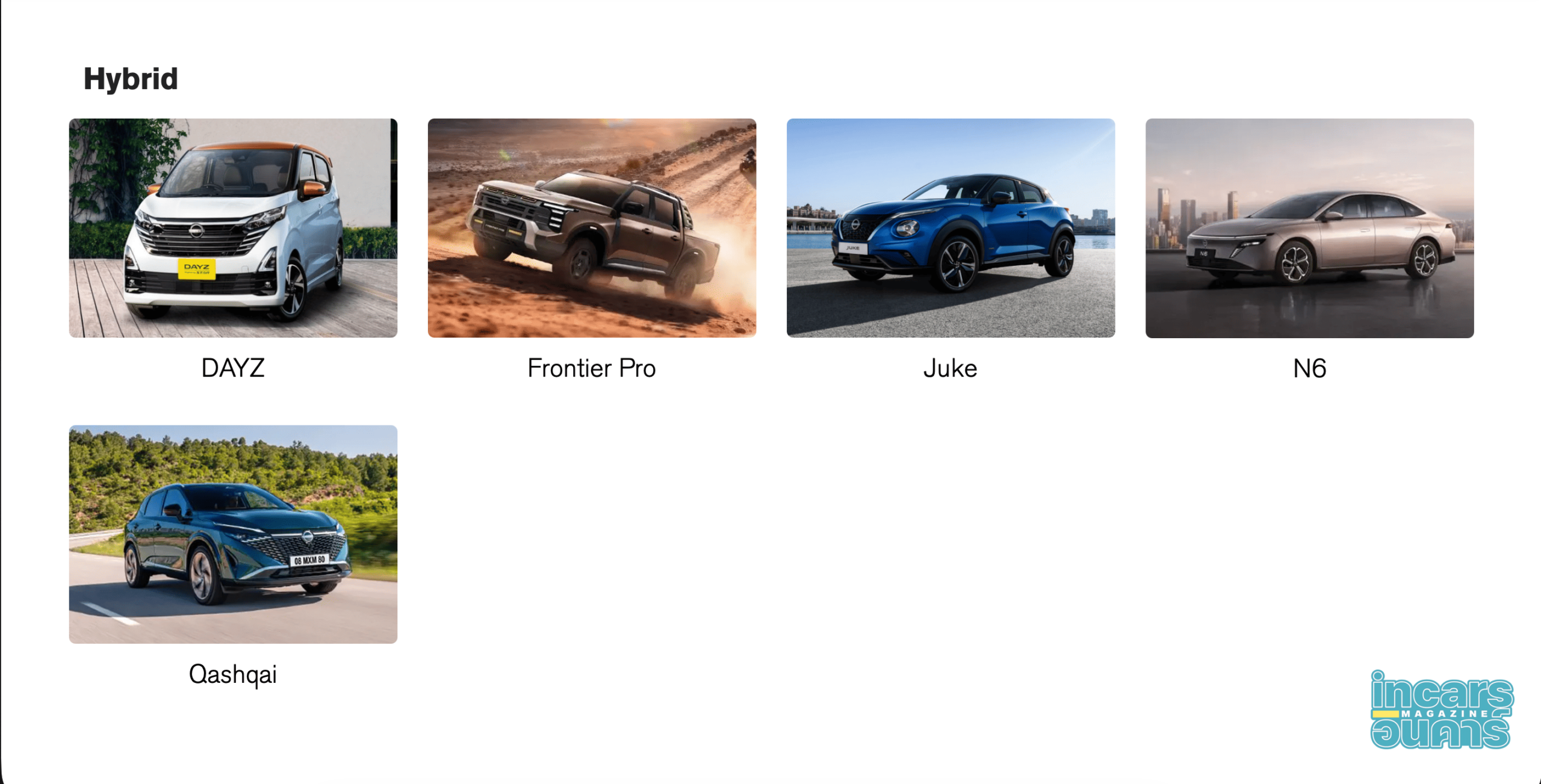Open the DAYZ hybrid car card
The image size is (1541, 784).
(x=233, y=228)
